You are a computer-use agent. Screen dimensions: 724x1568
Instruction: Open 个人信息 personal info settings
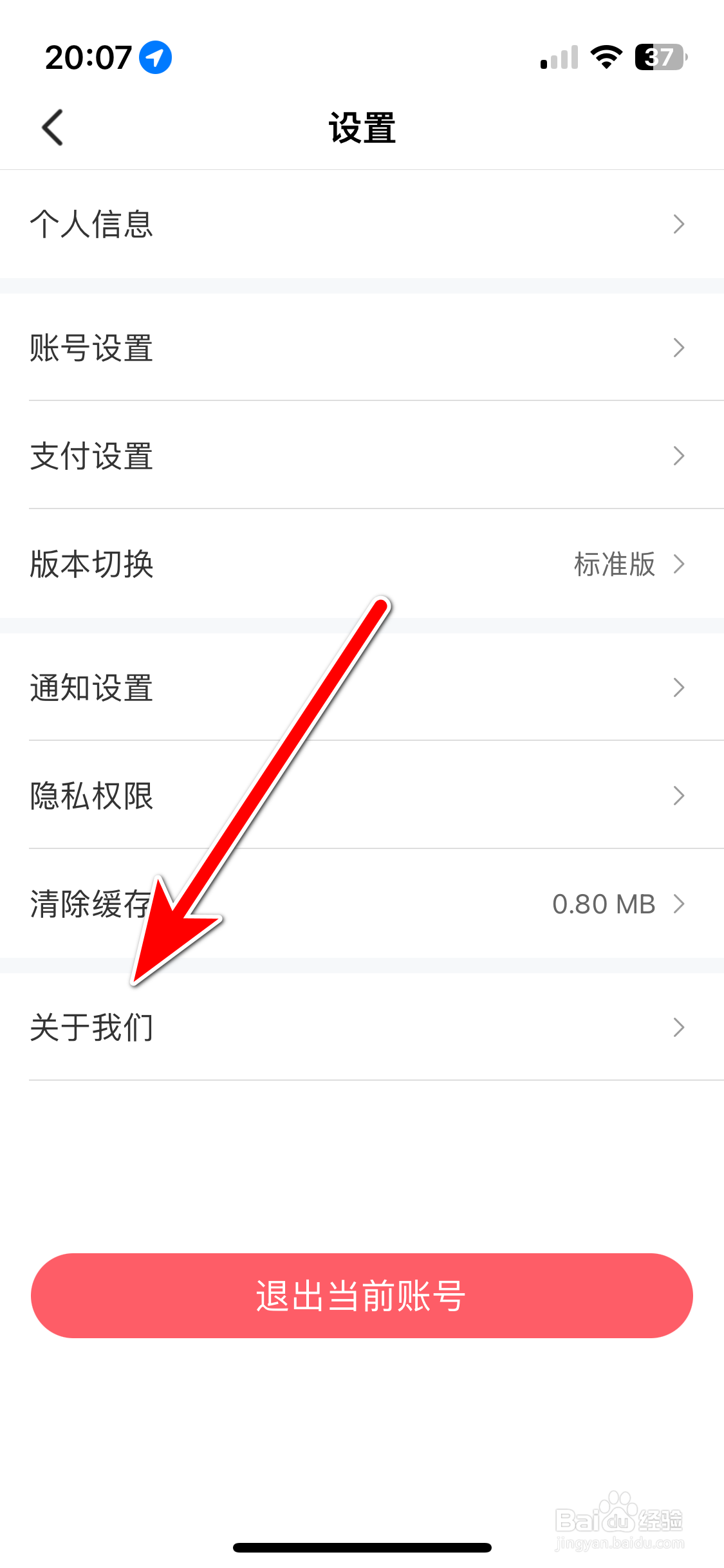coord(362,225)
